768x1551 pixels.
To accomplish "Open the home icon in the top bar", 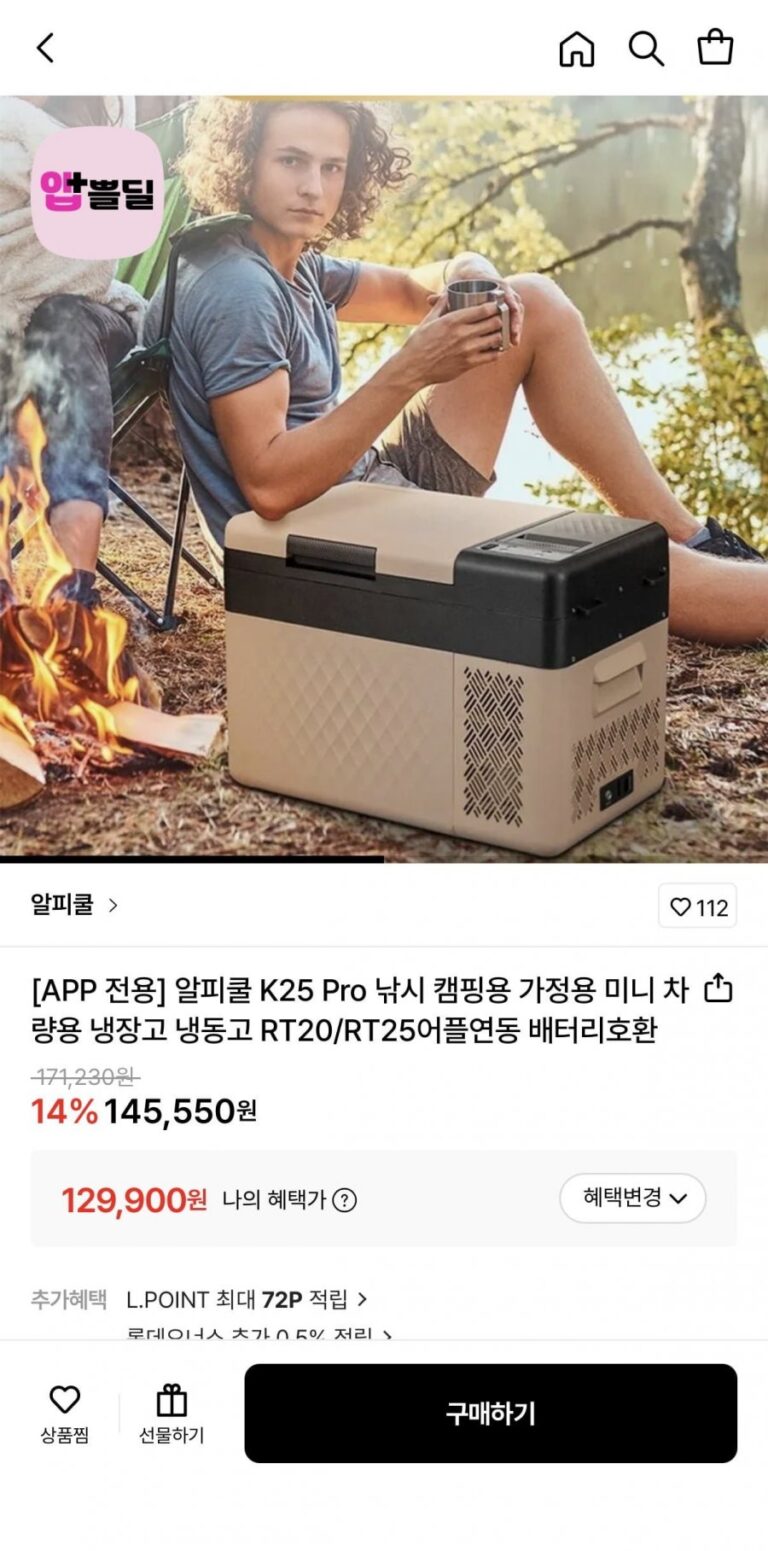I will coord(576,48).
